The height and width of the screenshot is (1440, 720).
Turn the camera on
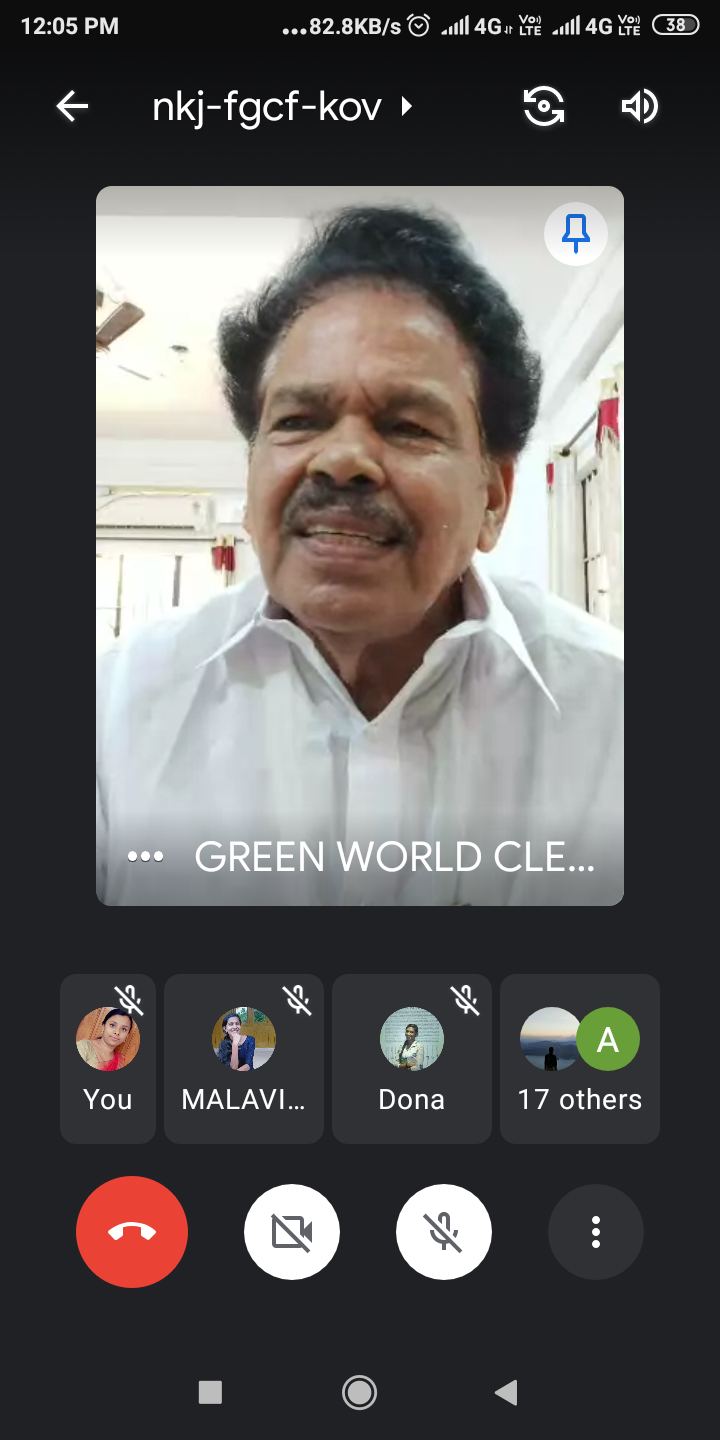(x=292, y=1232)
